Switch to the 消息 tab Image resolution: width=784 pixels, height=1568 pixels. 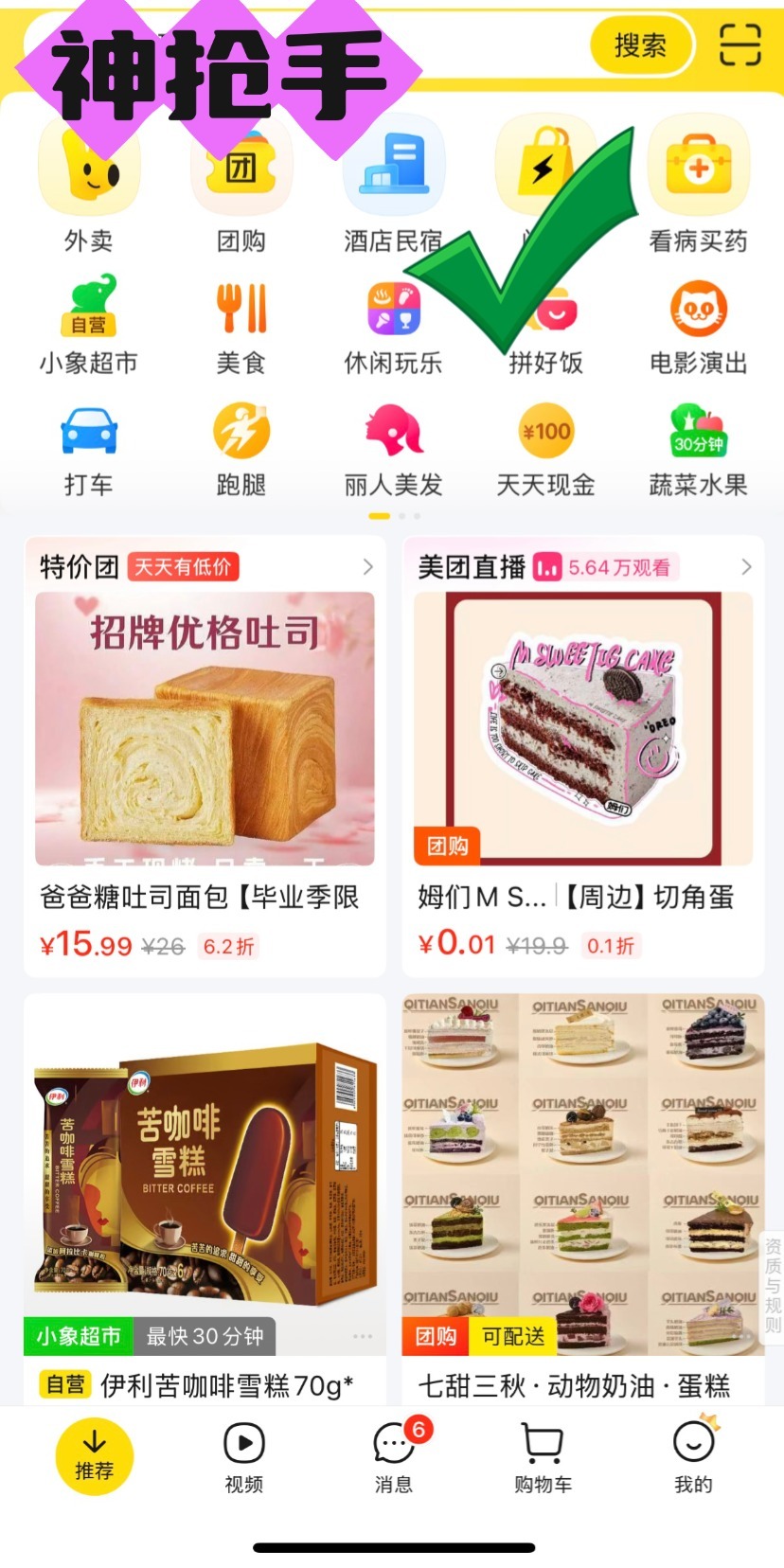(x=394, y=1456)
